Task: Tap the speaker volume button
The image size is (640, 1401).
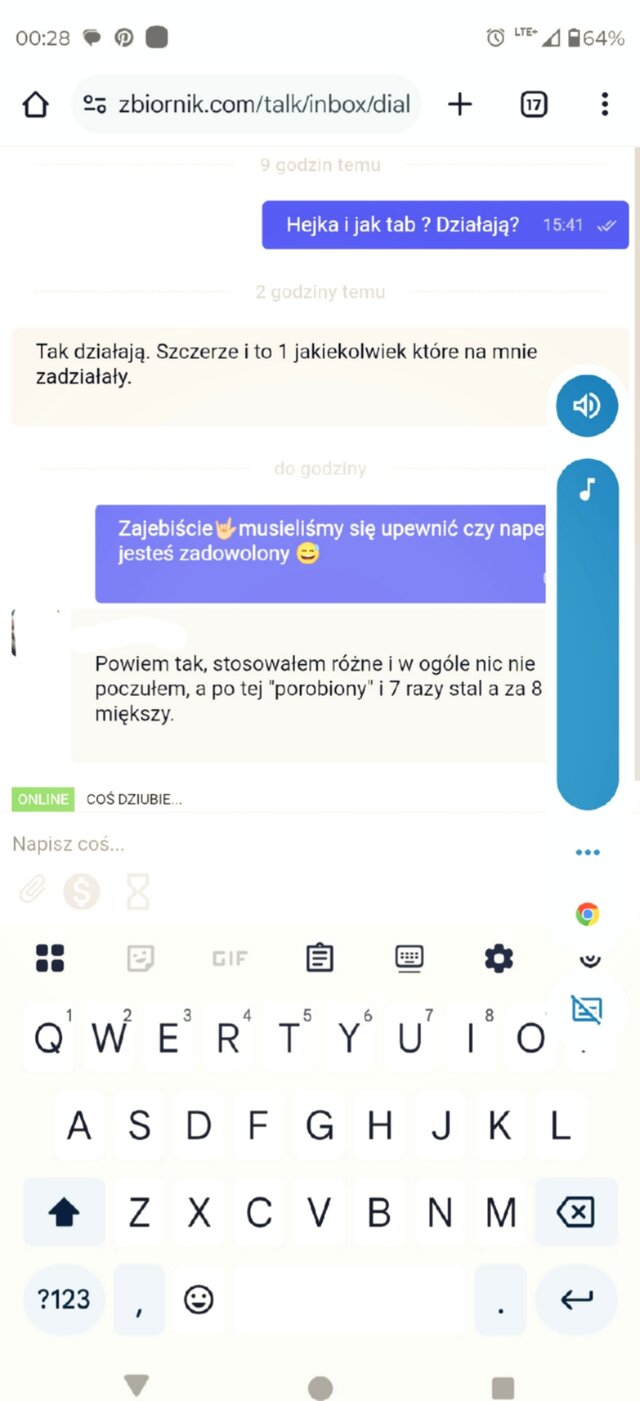Action: [x=587, y=405]
